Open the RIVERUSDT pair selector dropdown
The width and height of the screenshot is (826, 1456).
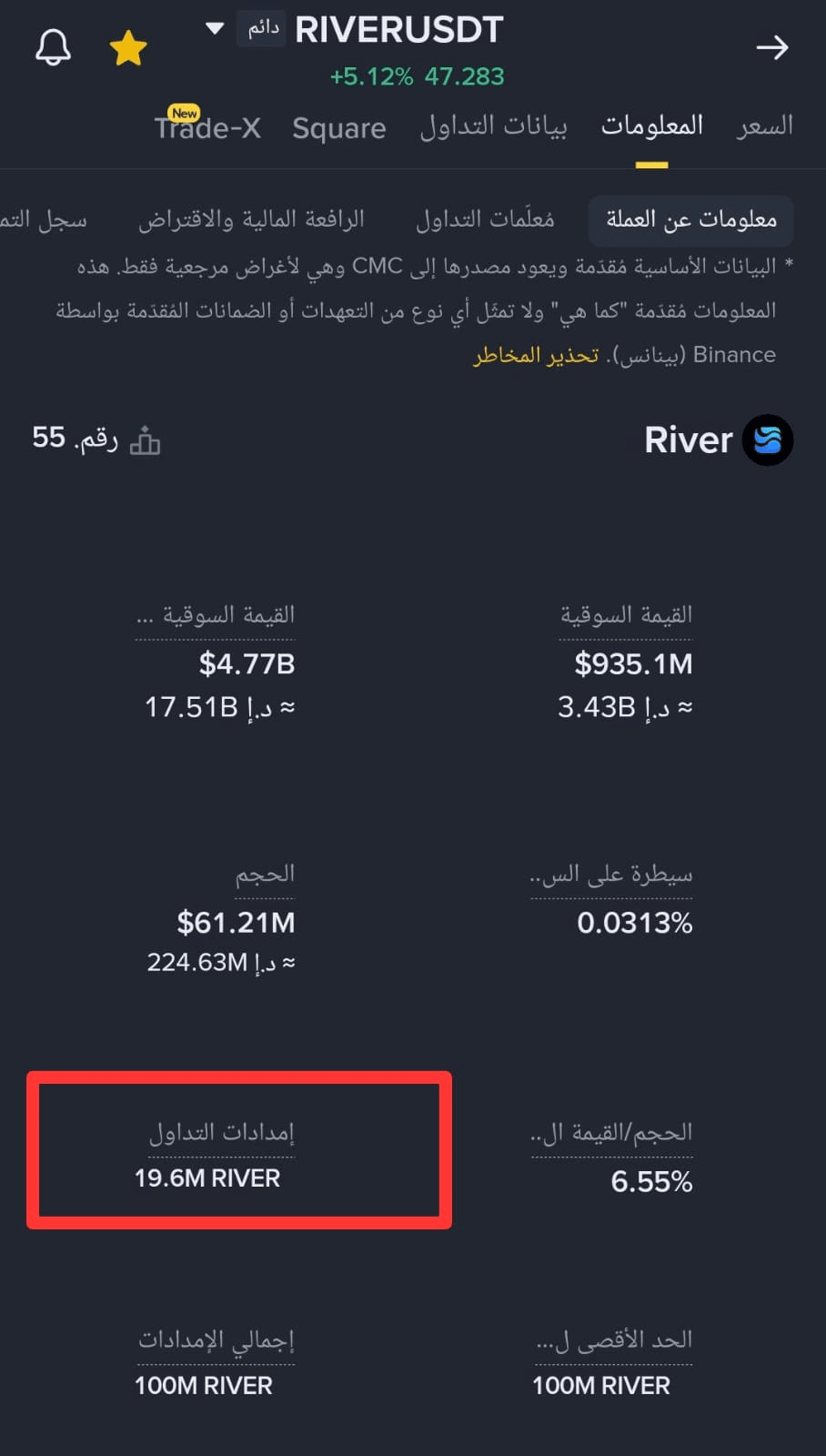point(215,29)
